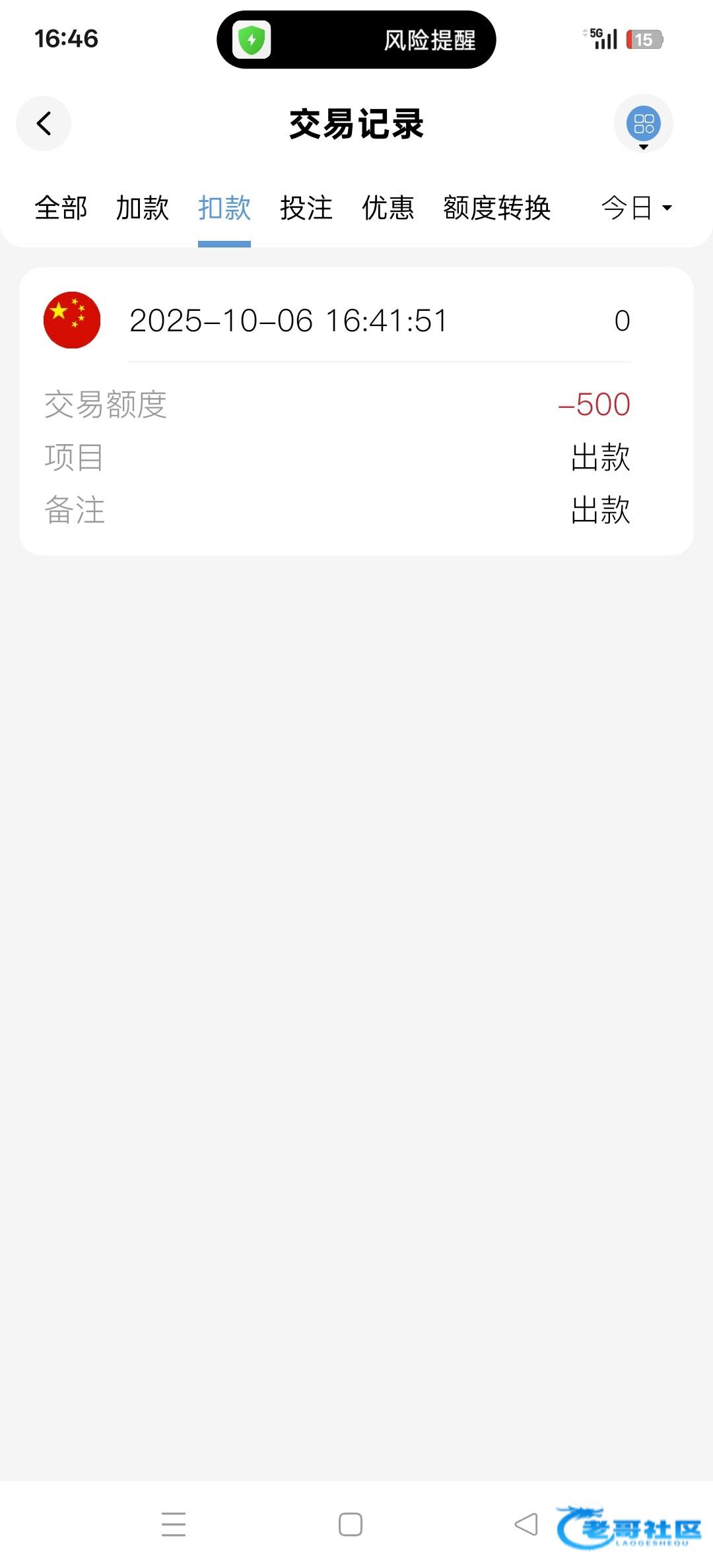Show the 投注 records tab
The image size is (713, 1568).
click(x=306, y=208)
